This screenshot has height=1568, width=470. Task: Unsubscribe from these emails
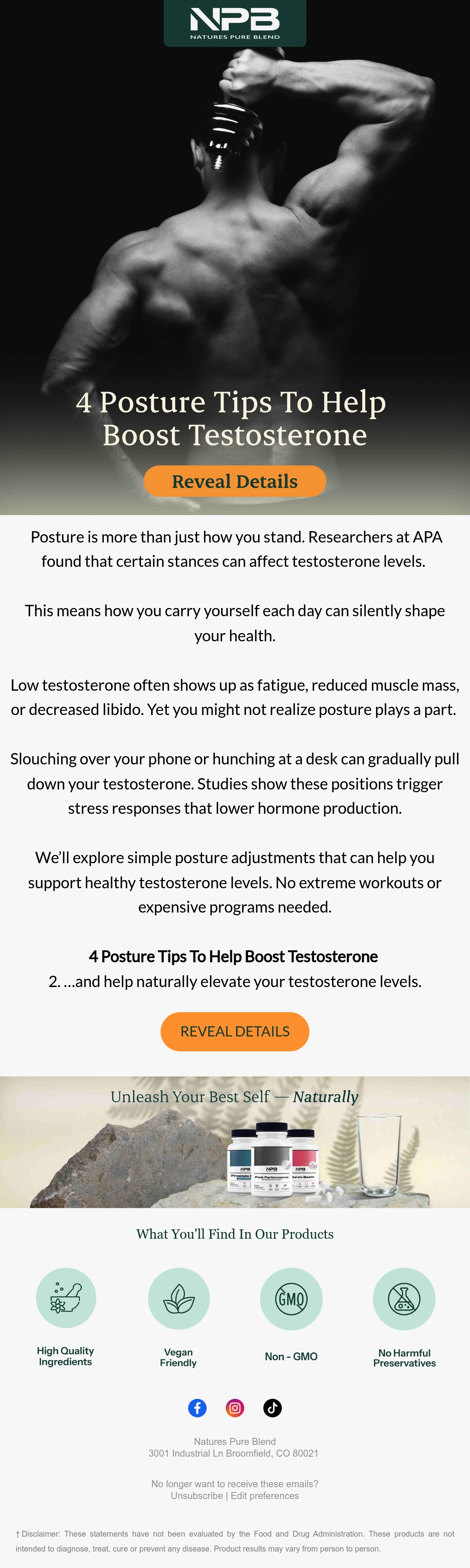(x=196, y=1495)
